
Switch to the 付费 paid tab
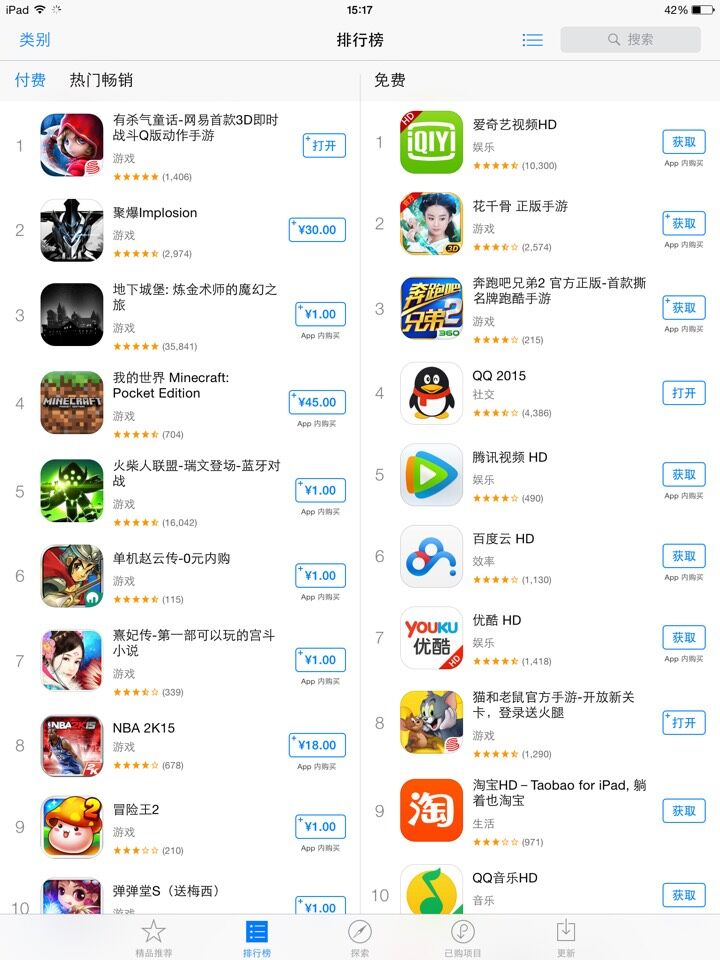click(30, 80)
